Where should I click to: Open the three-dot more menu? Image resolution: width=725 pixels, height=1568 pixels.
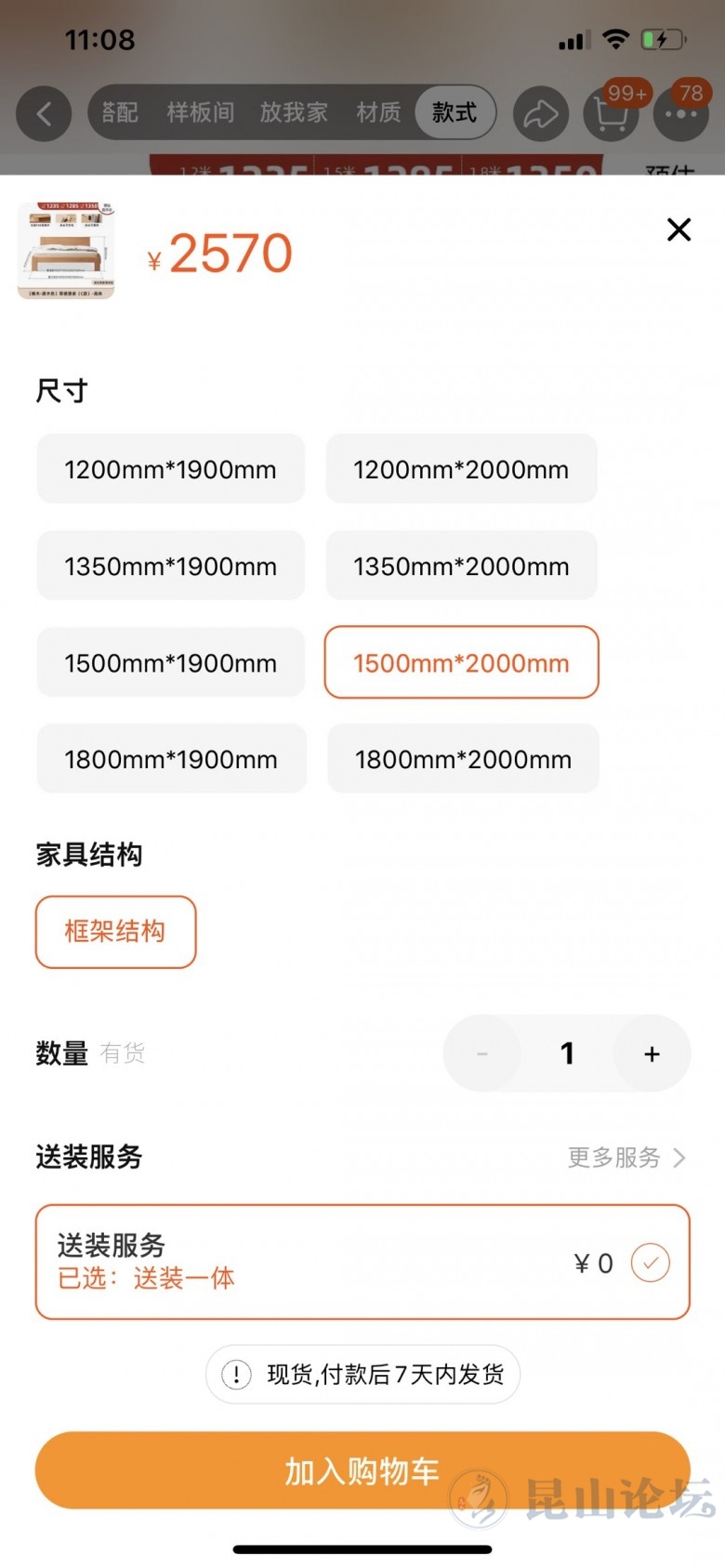(x=680, y=114)
